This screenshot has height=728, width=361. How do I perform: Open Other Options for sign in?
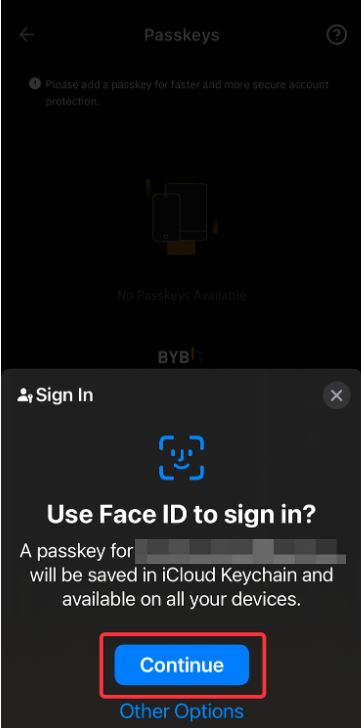[x=182, y=711]
